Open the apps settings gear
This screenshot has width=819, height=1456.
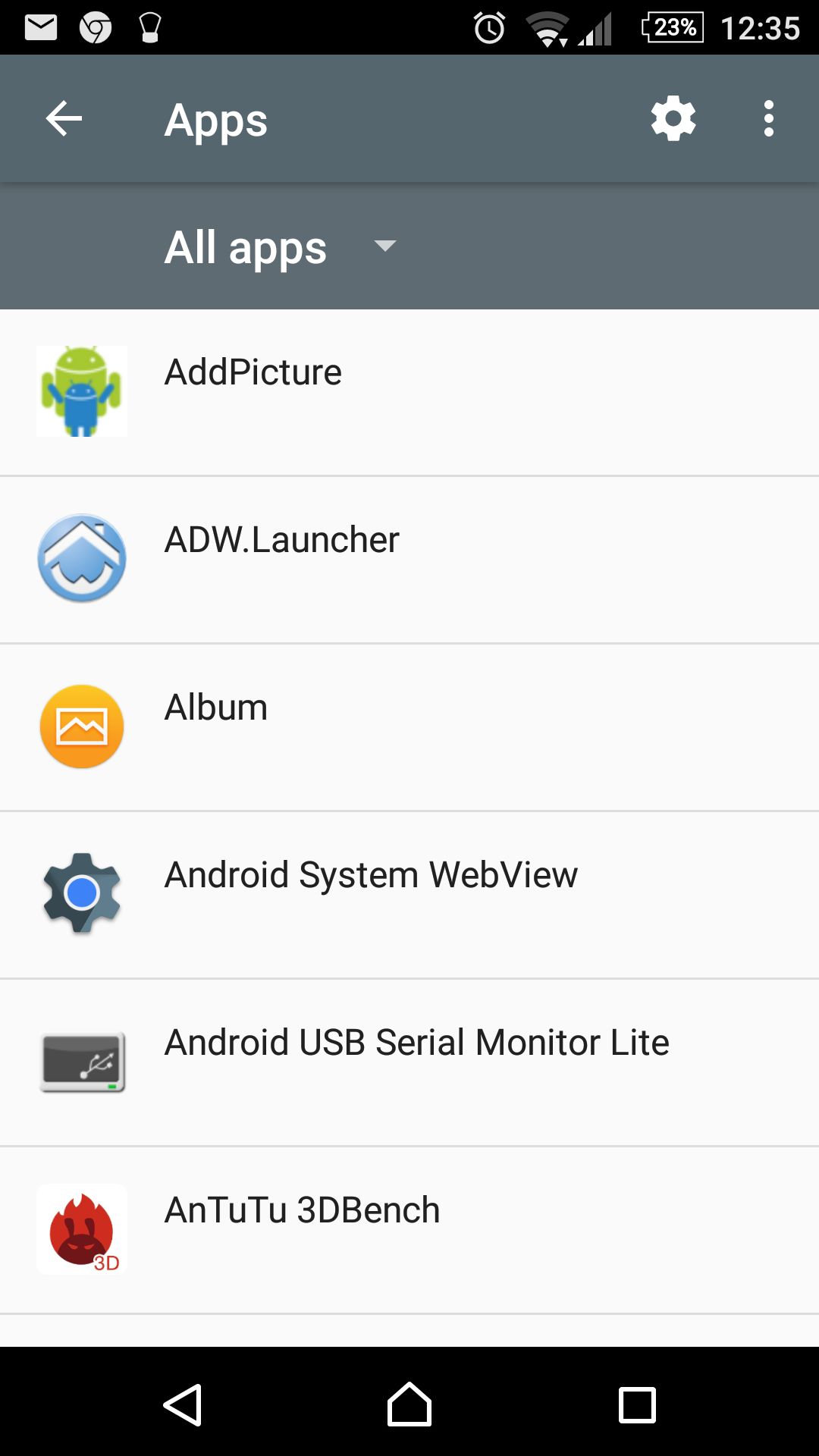click(x=673, y=118)
